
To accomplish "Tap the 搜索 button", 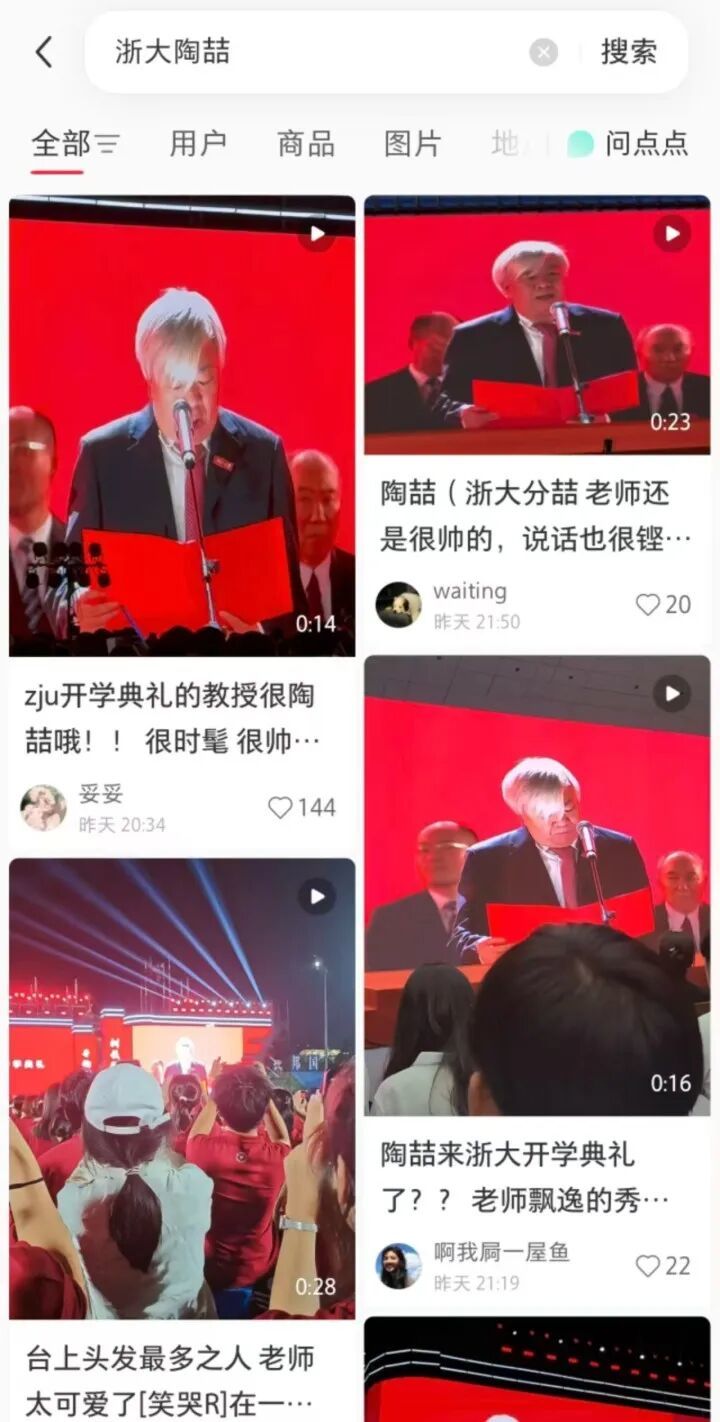I will click(629, 52).
